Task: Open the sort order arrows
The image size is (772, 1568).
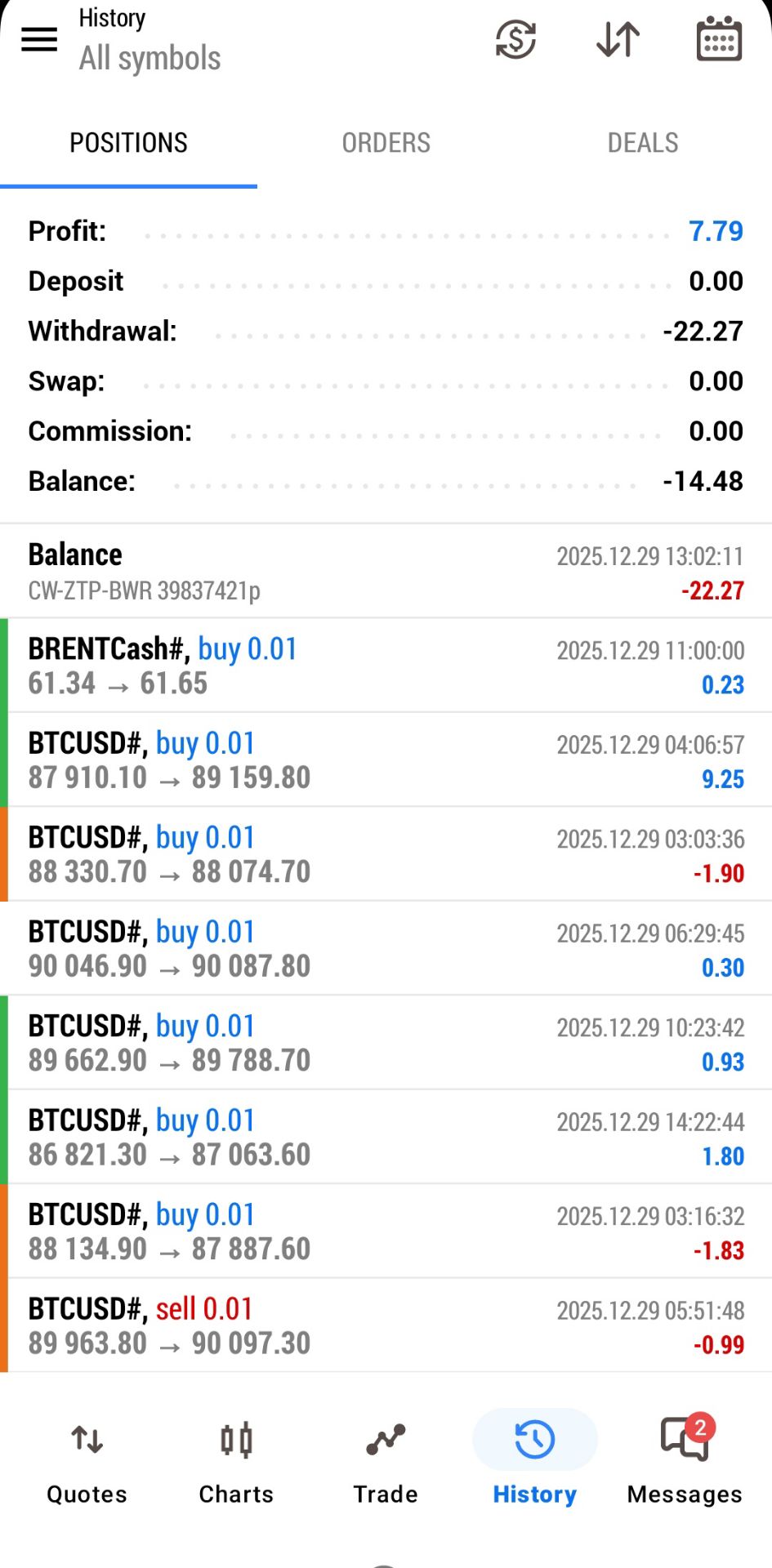Action: [x=618, y=39]
